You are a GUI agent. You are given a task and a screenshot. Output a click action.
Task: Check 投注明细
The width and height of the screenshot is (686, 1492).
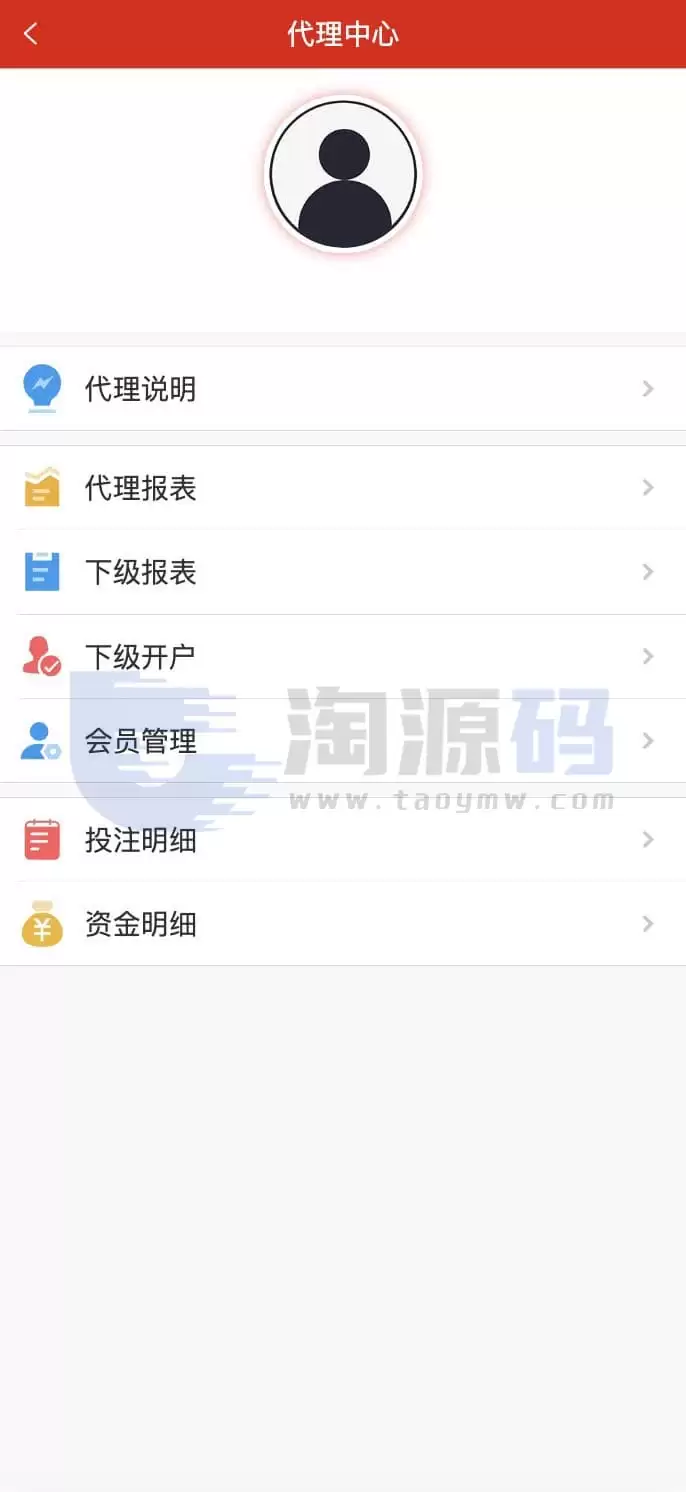(x=343, y=840)
